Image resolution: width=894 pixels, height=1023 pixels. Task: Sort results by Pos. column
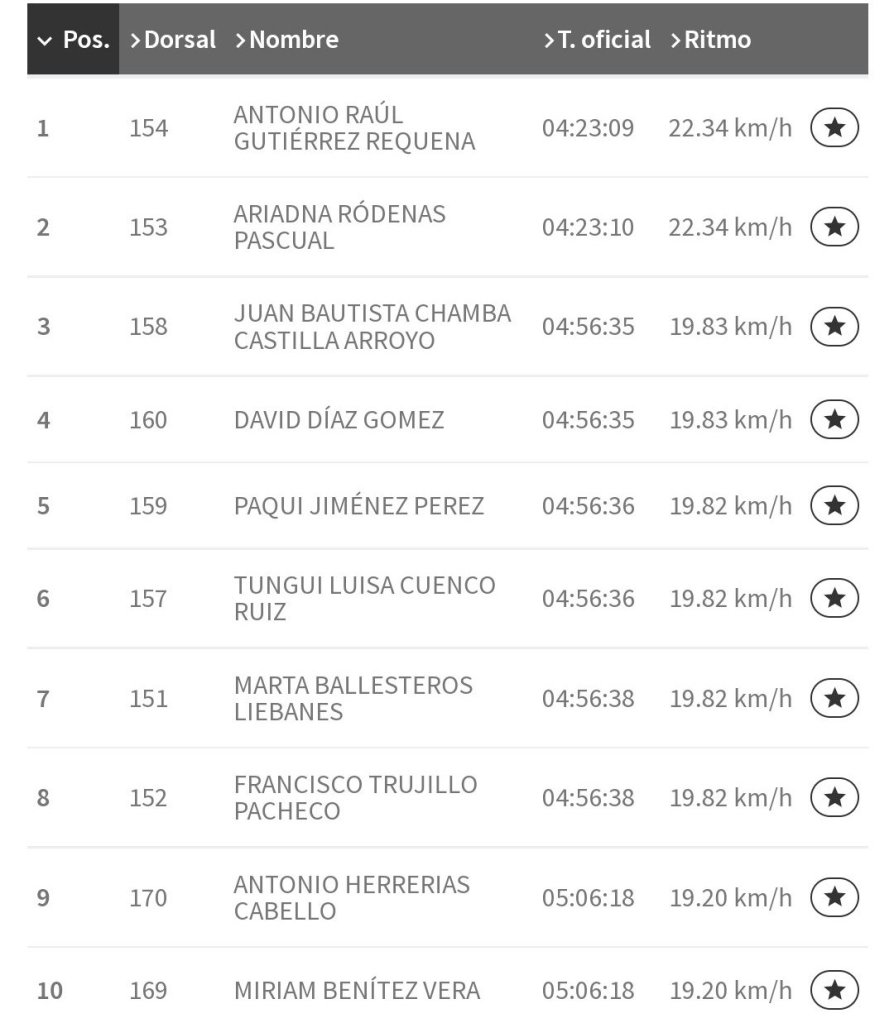click(73, 40)
